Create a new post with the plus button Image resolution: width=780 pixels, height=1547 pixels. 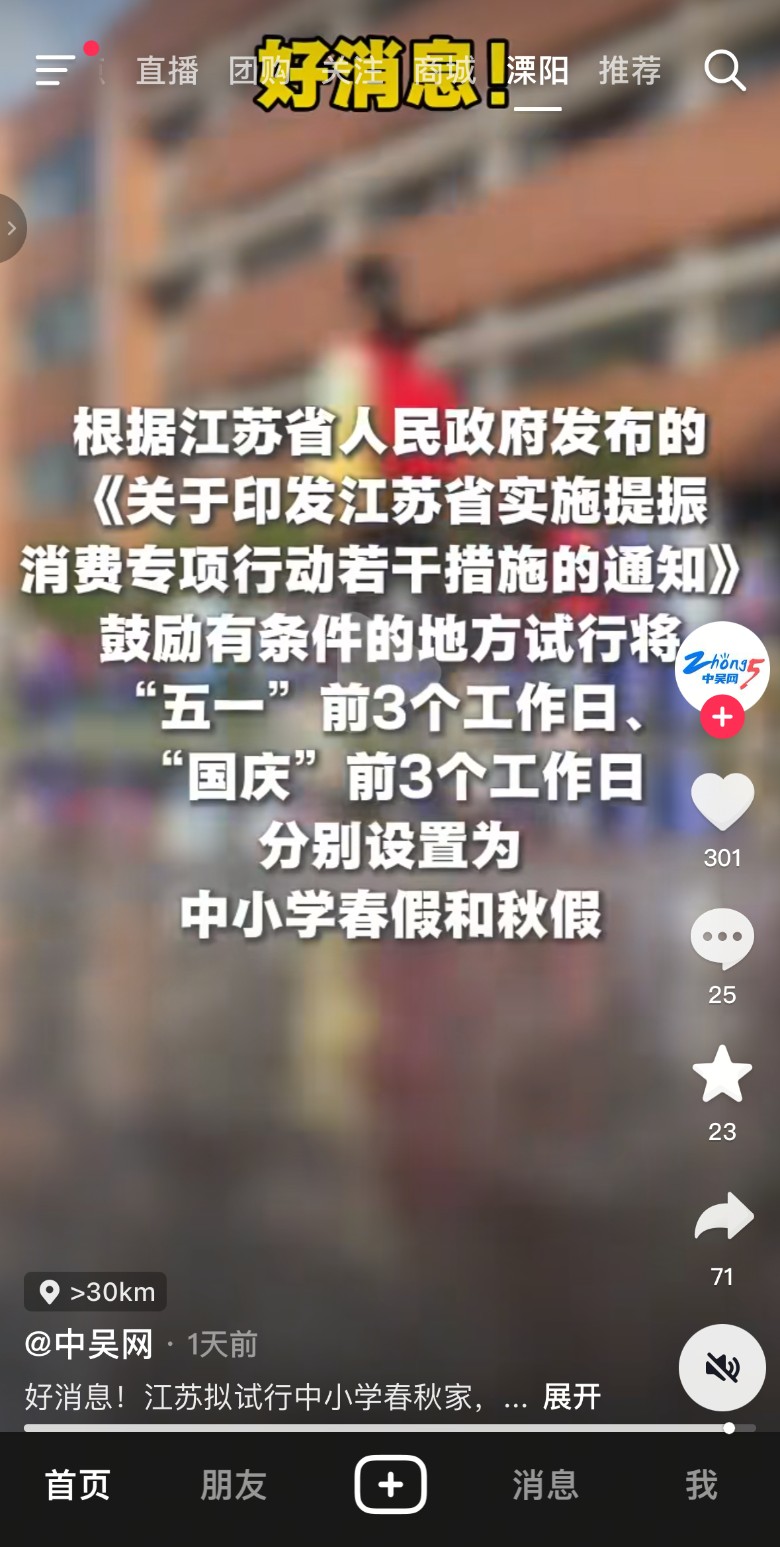coord(390,1485)
